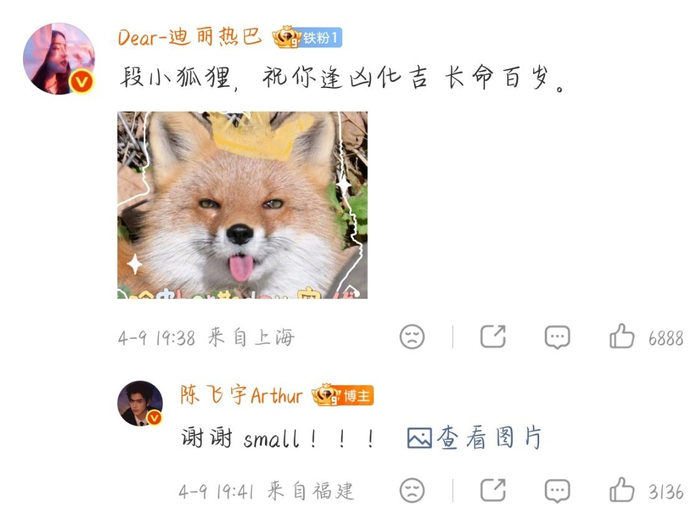Share Dear-迪丽热巴's comment
The height and width of the screenshot is (512, 700).
[492, 337]
